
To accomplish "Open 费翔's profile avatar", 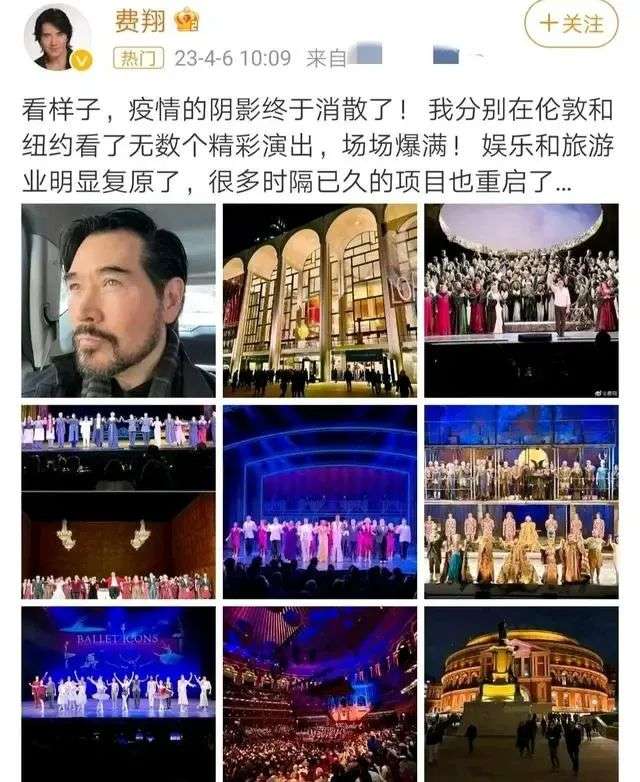I will click(57, 37).
